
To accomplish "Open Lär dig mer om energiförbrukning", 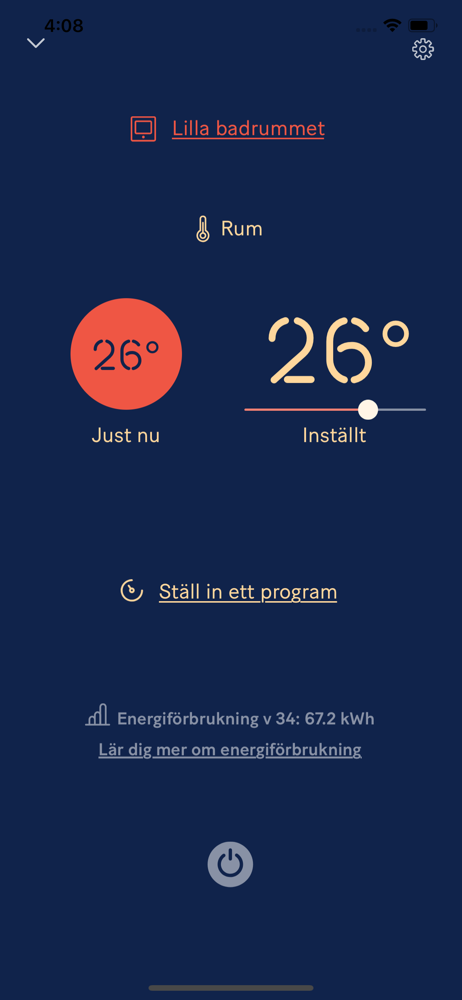I will (x=230, y=749).
